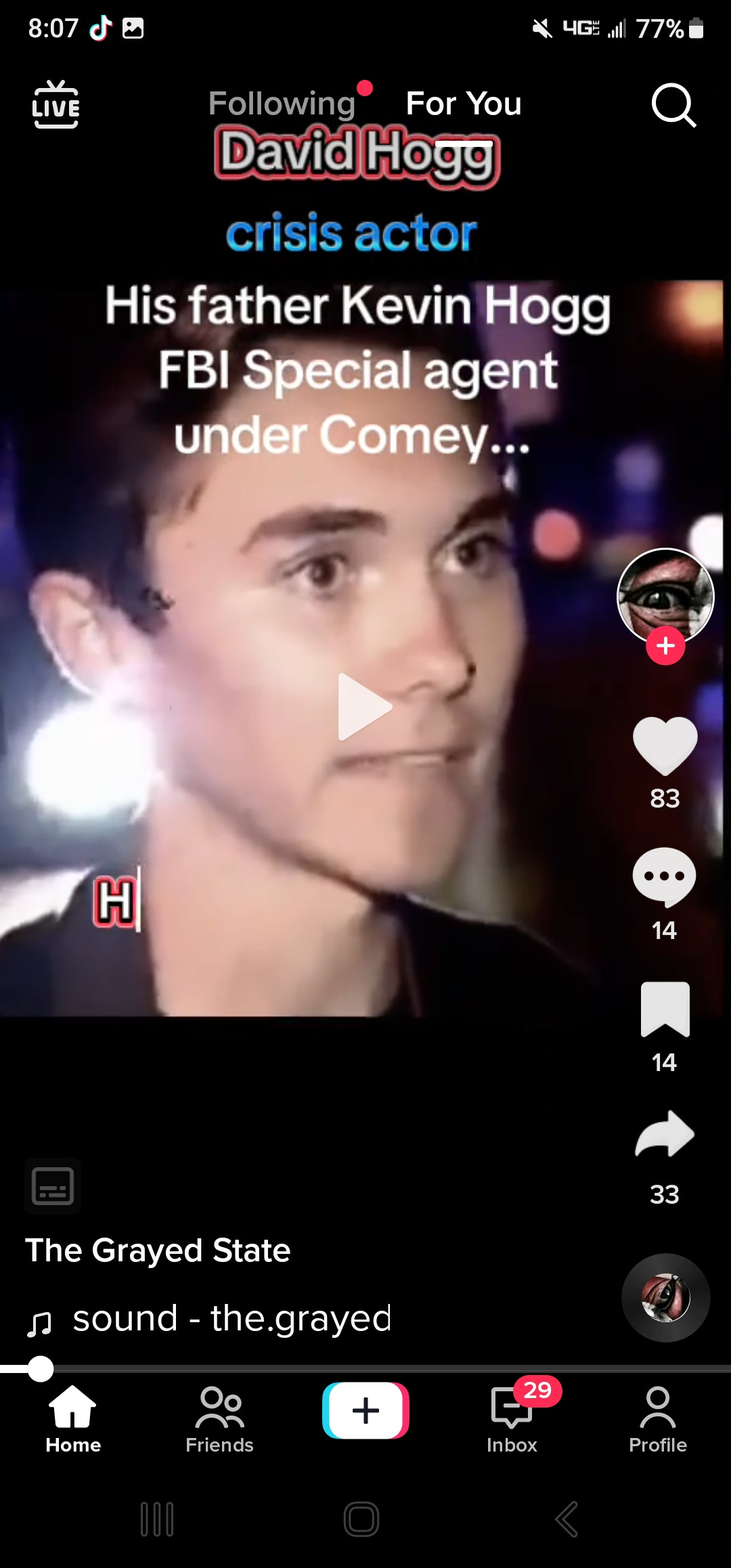This screenshot has width=731, height=1568.
Task: Open the Inbox tab
Action: coord(512,1419)
